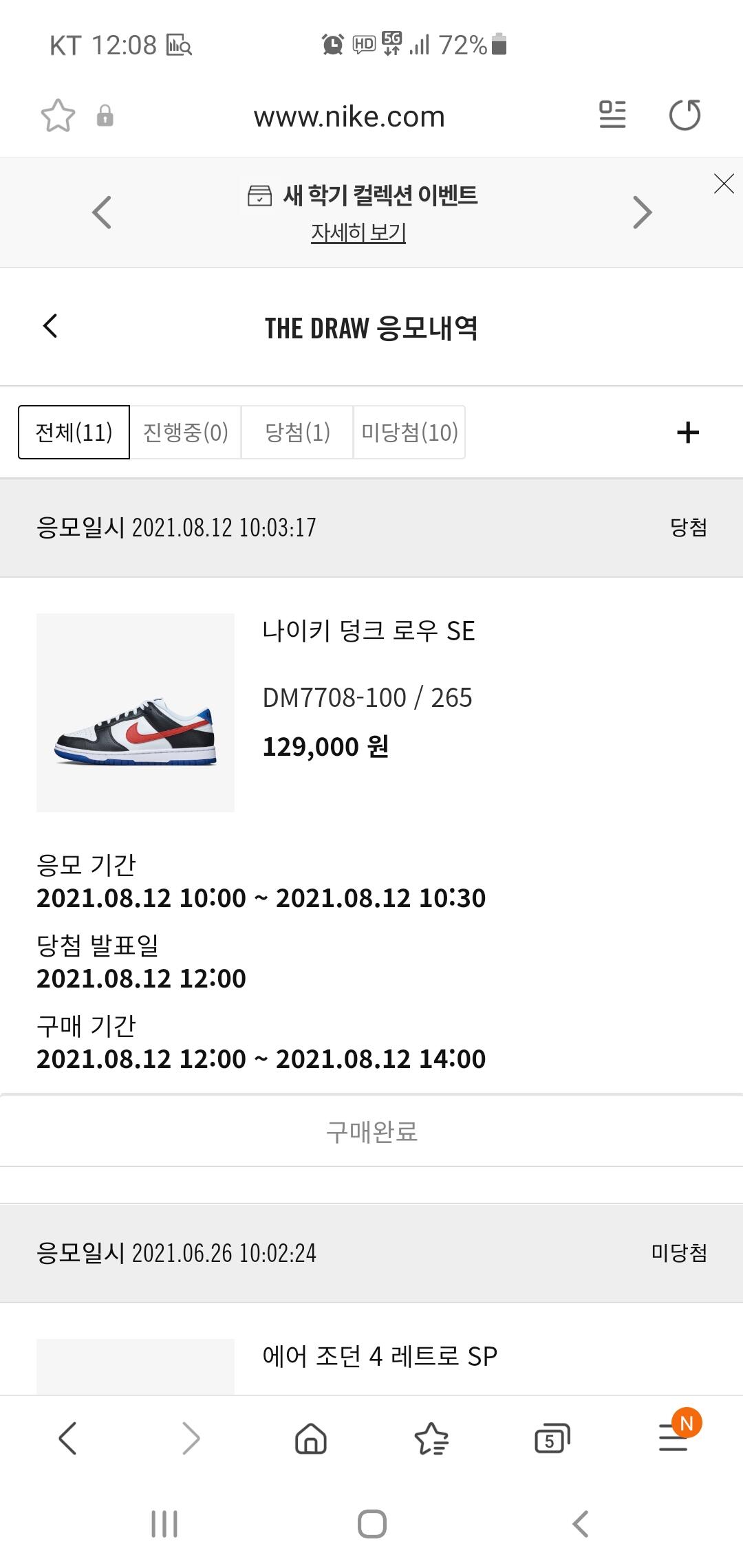Switch to the 진행중(0) tab

pos(185,432)
